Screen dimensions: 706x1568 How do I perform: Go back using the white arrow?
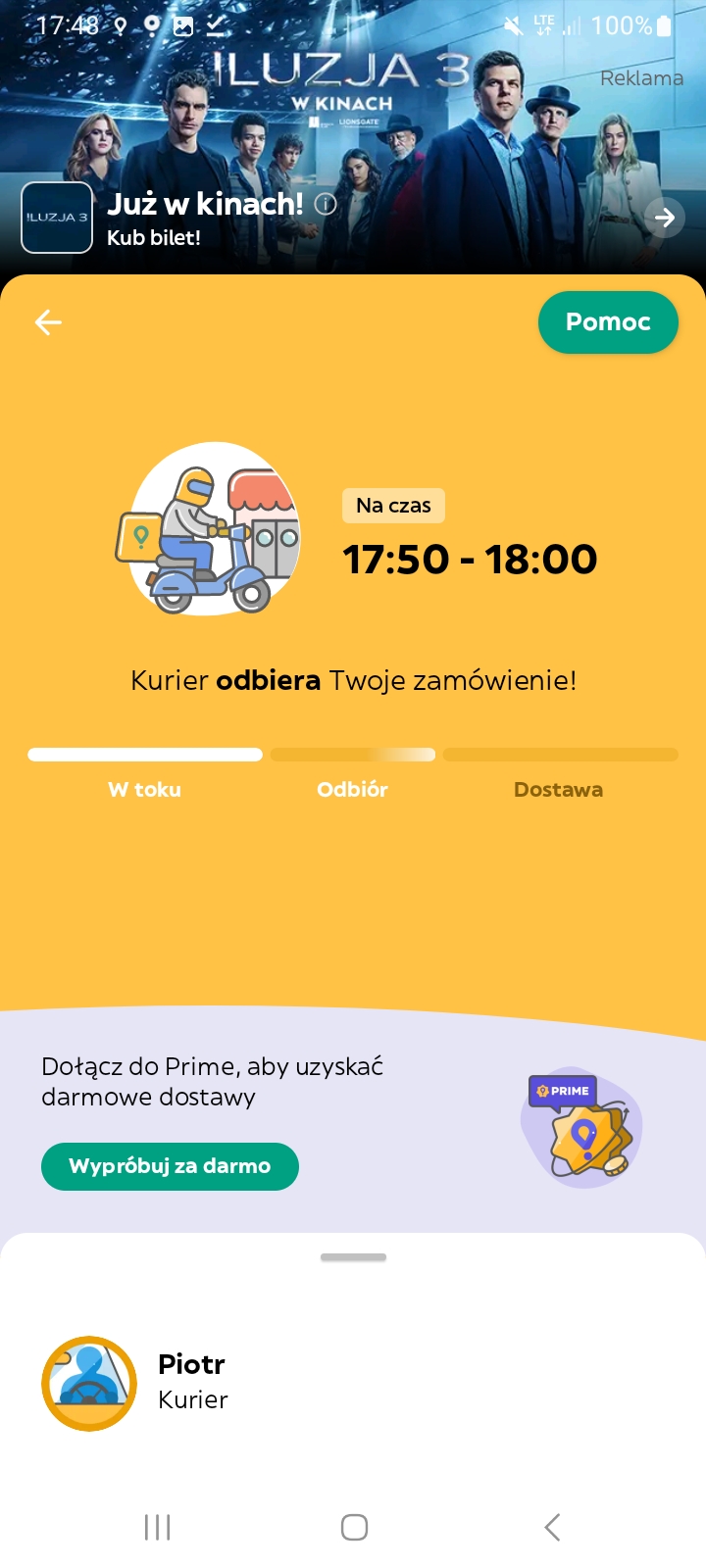pyautogui.click(x=48, y=322)
